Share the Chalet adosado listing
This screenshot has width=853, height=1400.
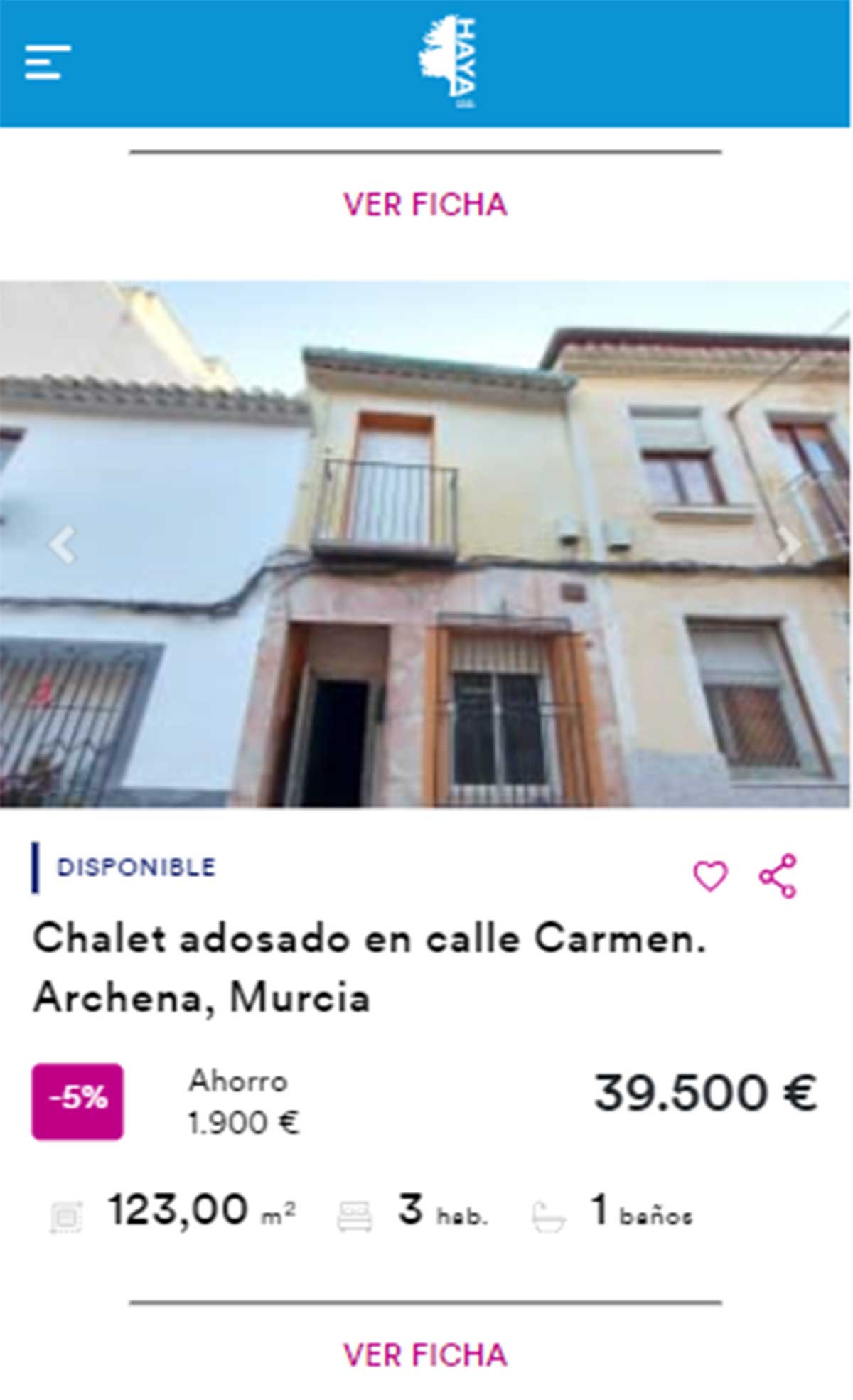pos(778,875)
